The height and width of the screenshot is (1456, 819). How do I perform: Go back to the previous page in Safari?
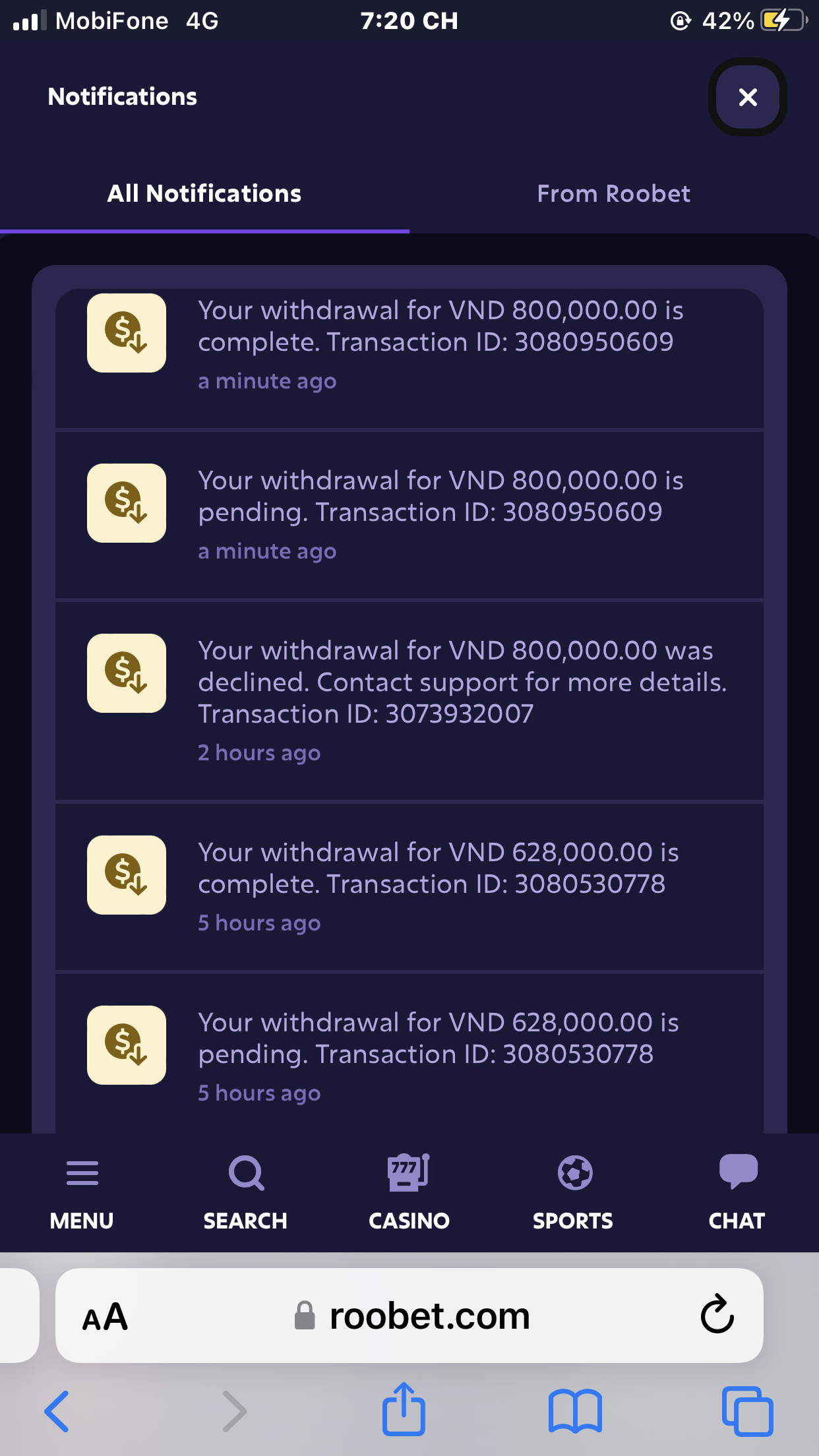click(57, 1411)
